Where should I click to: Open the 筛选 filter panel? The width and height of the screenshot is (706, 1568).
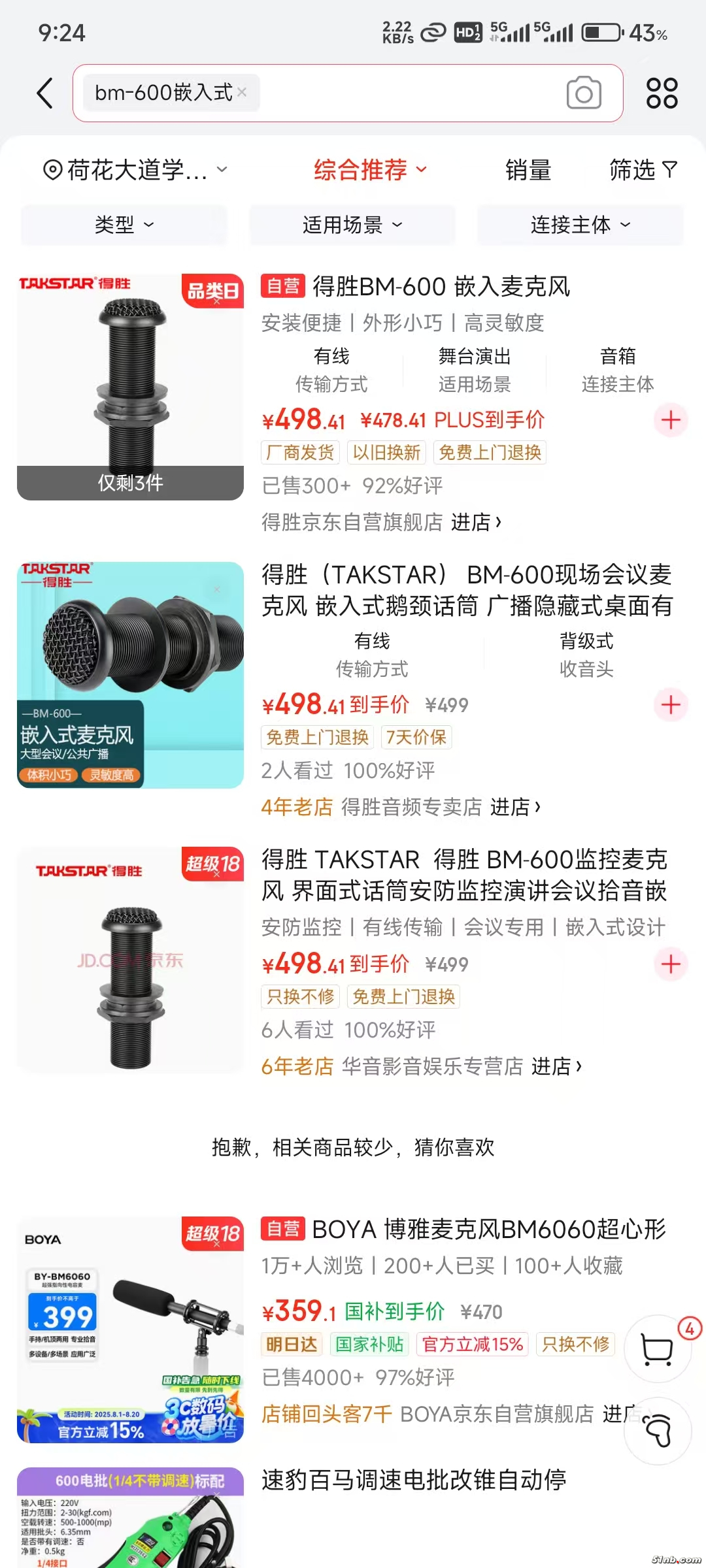[x=643, y=171]
